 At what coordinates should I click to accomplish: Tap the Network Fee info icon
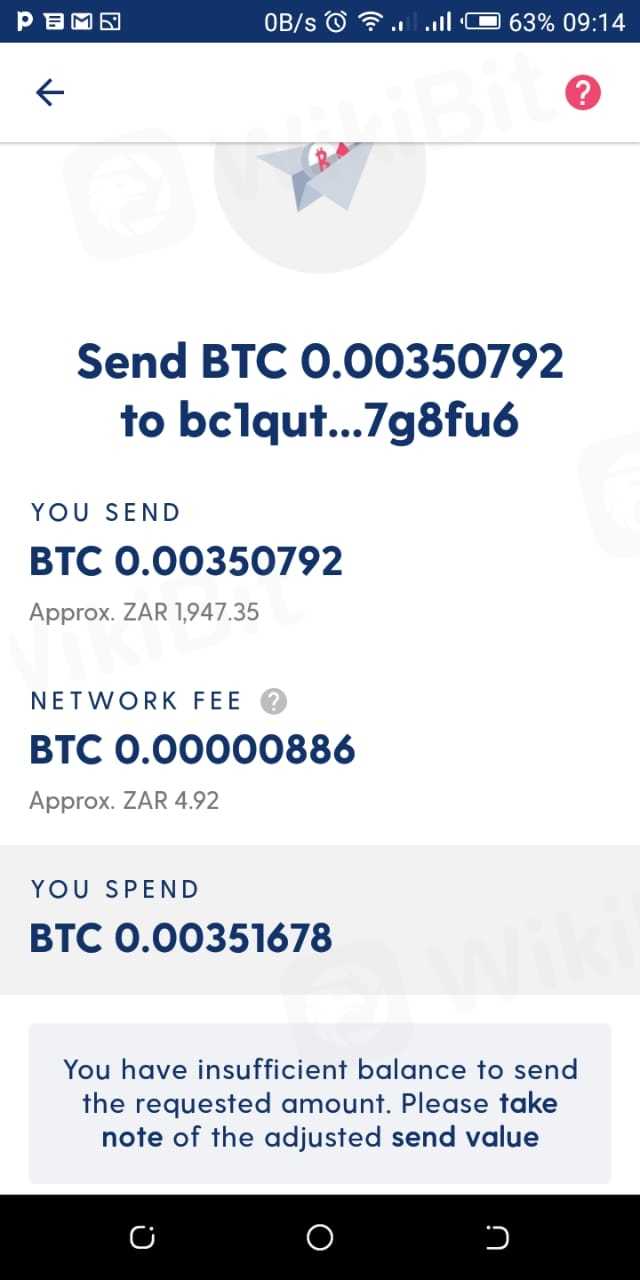click(273, 702)
